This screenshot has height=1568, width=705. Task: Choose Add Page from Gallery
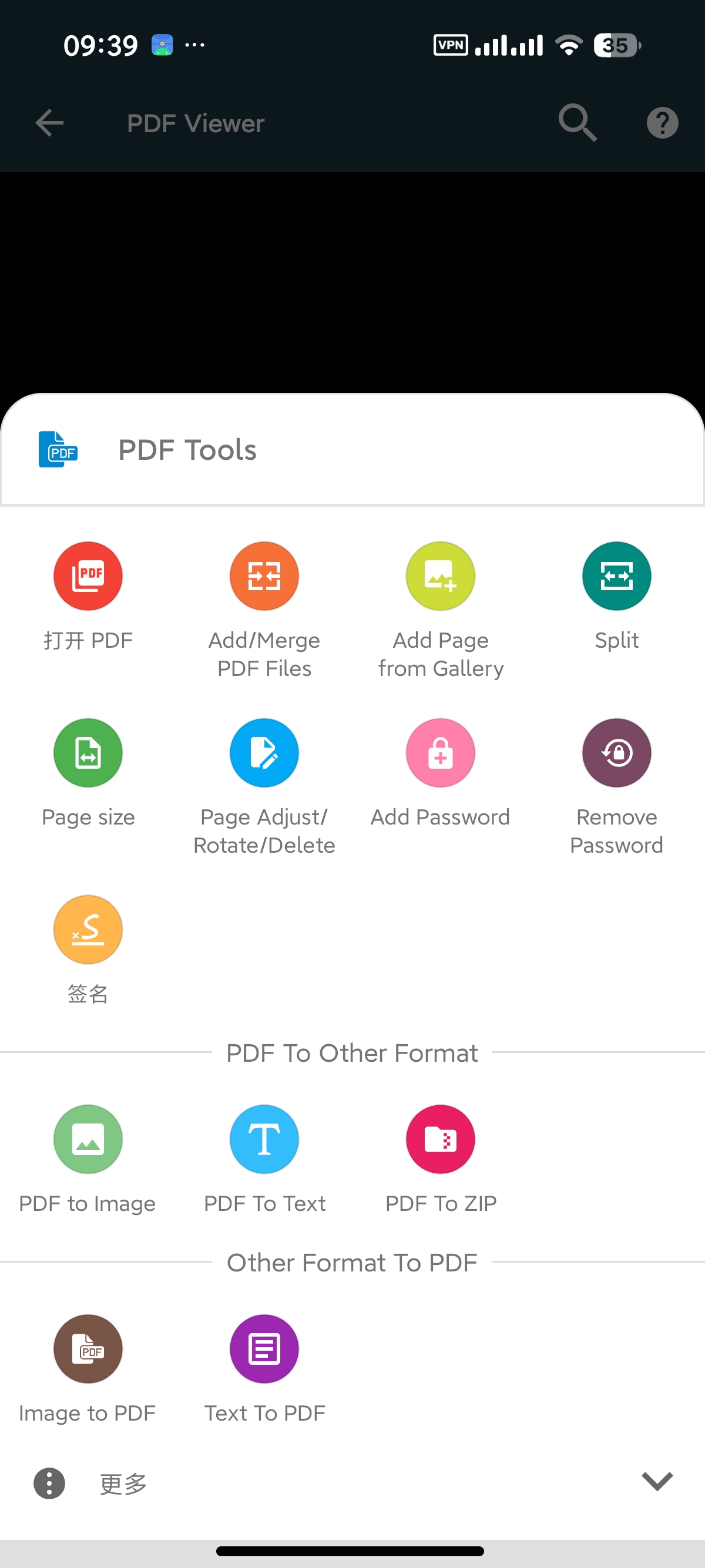pos(440,577)
